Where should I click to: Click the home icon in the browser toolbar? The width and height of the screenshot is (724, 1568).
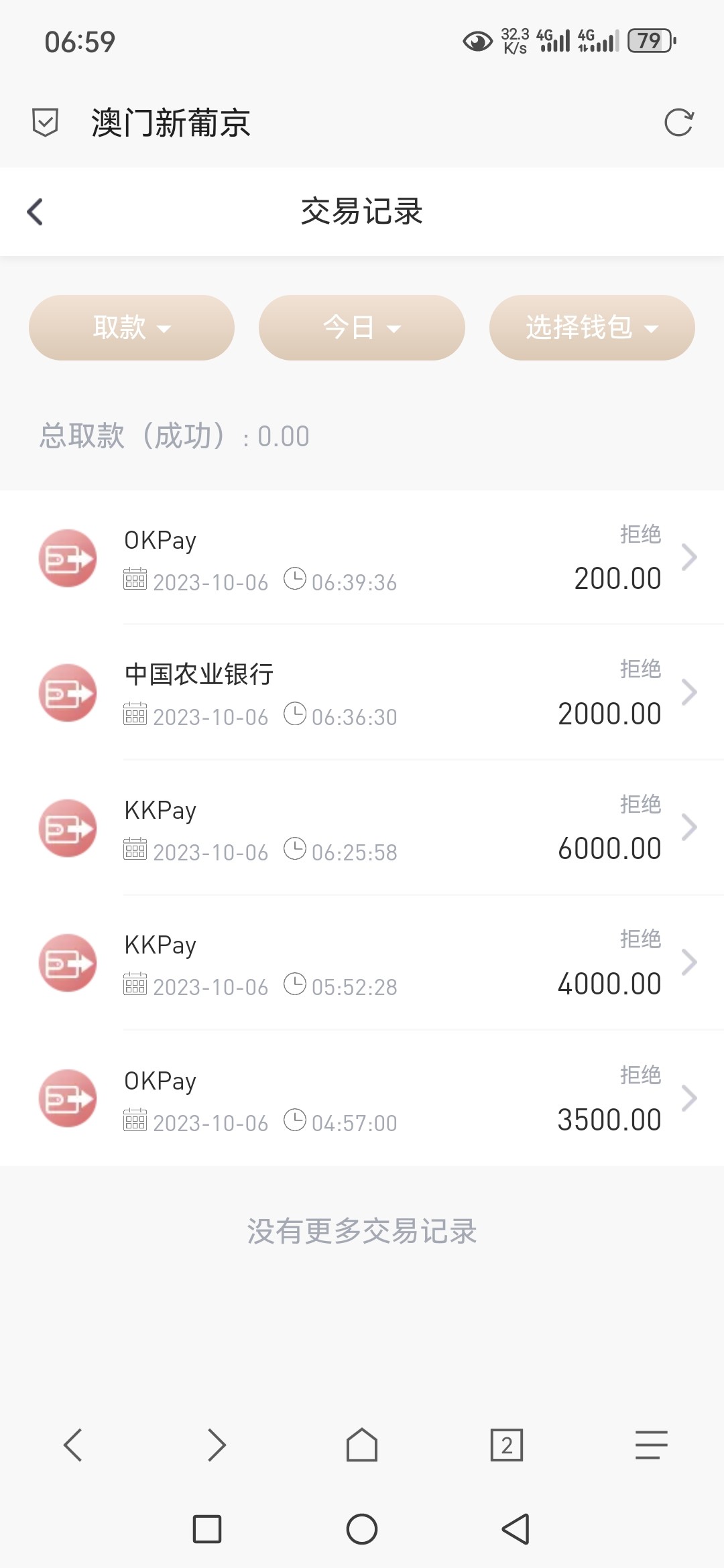362,1445
